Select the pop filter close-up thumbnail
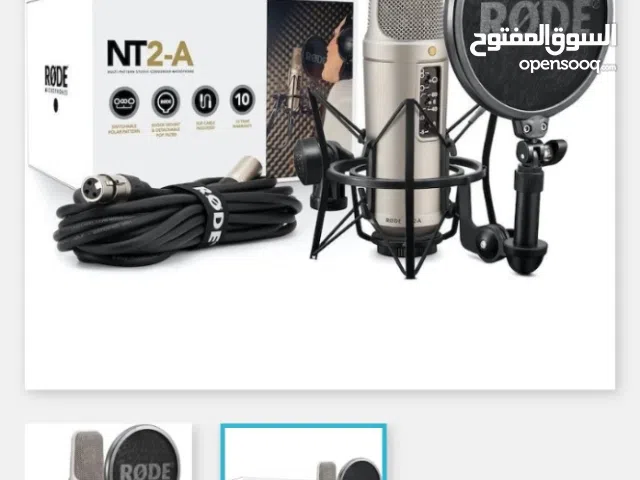The height and width of the screenshot is (480, 640). (x=108, y=453)
